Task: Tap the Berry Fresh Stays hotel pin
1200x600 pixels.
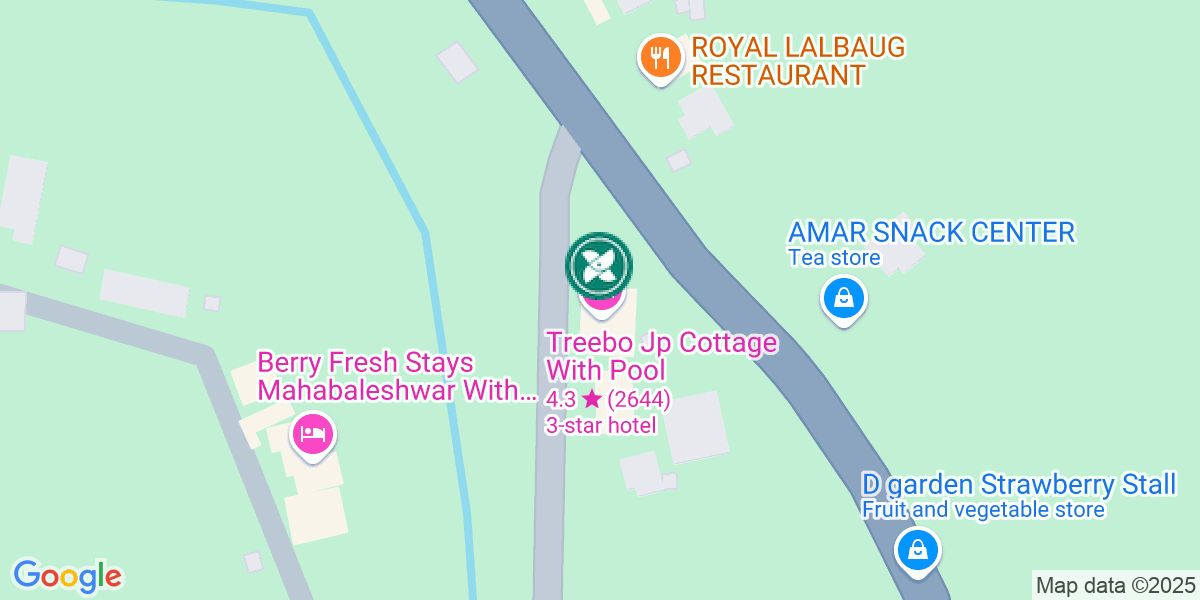Action: tap(313, 435)
